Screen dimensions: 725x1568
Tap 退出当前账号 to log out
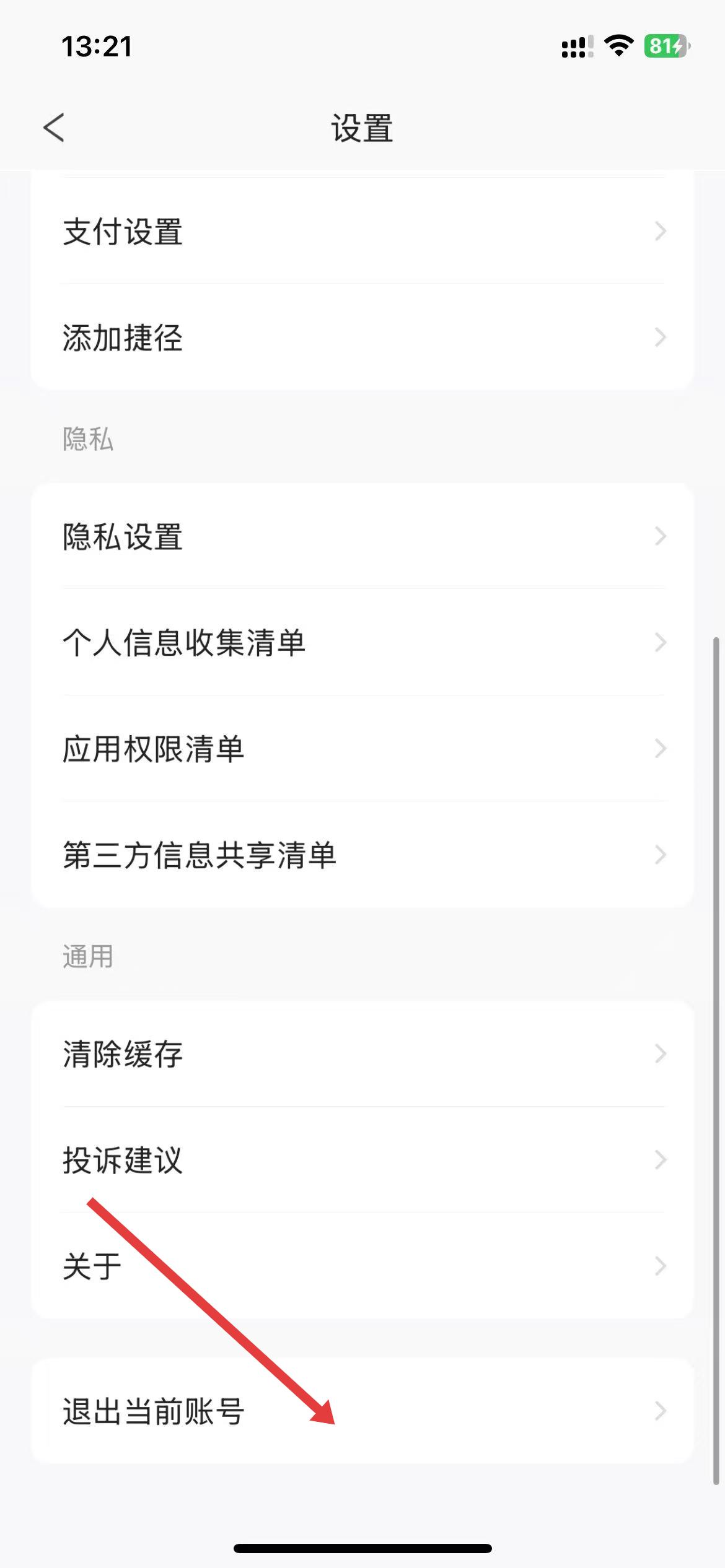pyautogui.click(x=362, y=1411)
